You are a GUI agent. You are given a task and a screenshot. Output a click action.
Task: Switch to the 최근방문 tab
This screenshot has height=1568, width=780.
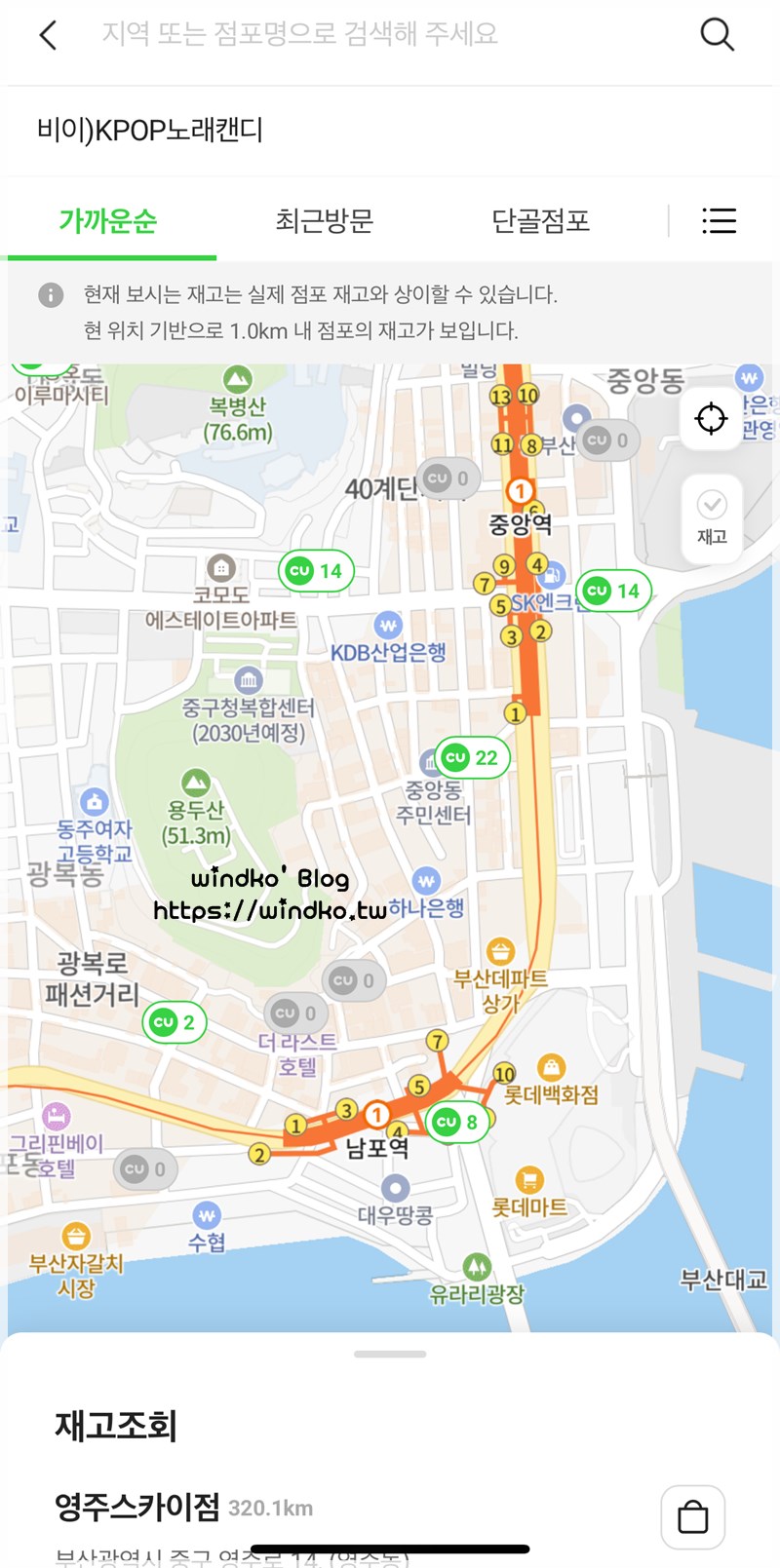[325, 221]
